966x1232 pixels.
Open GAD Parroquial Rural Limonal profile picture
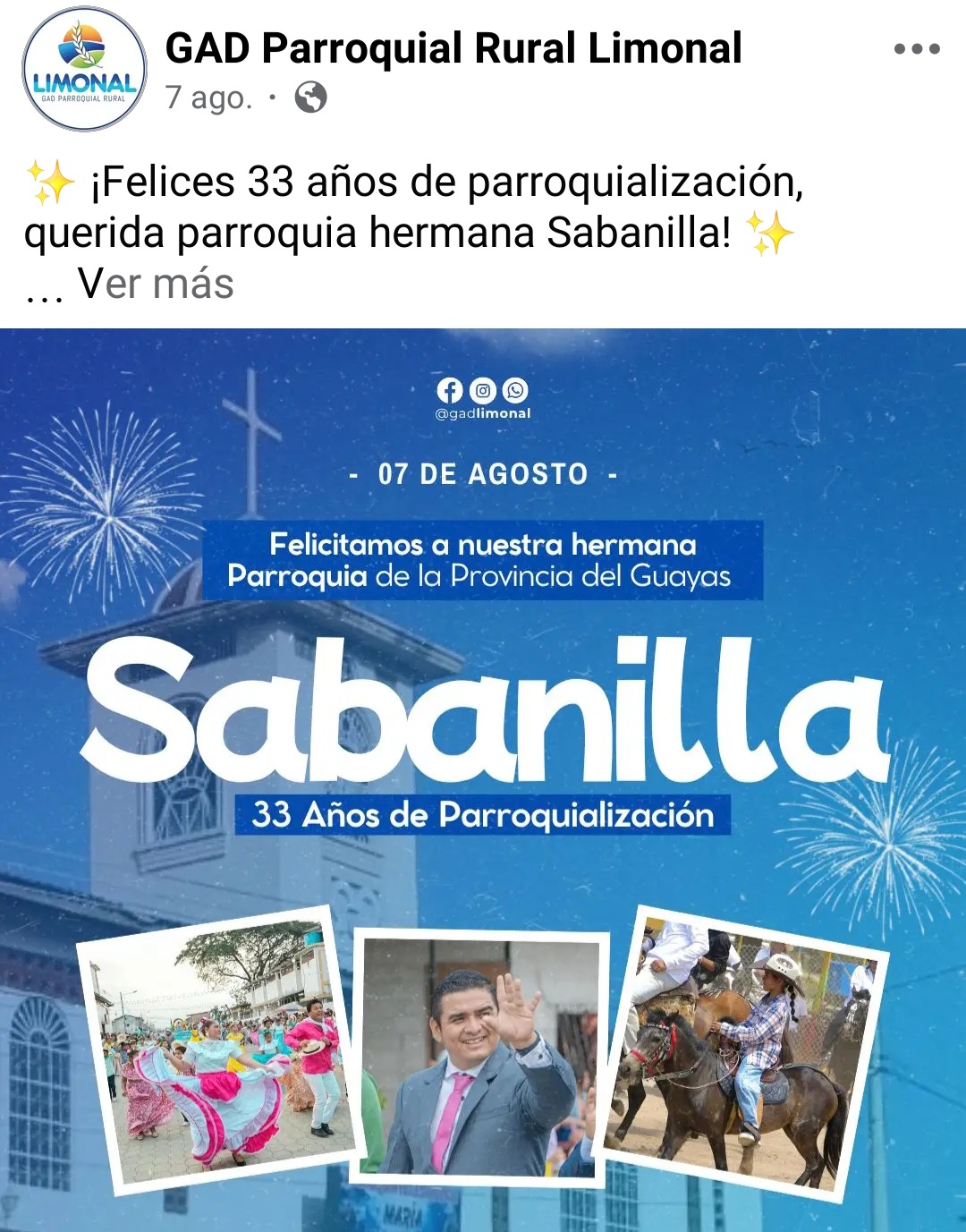click(x=84, y=69)
